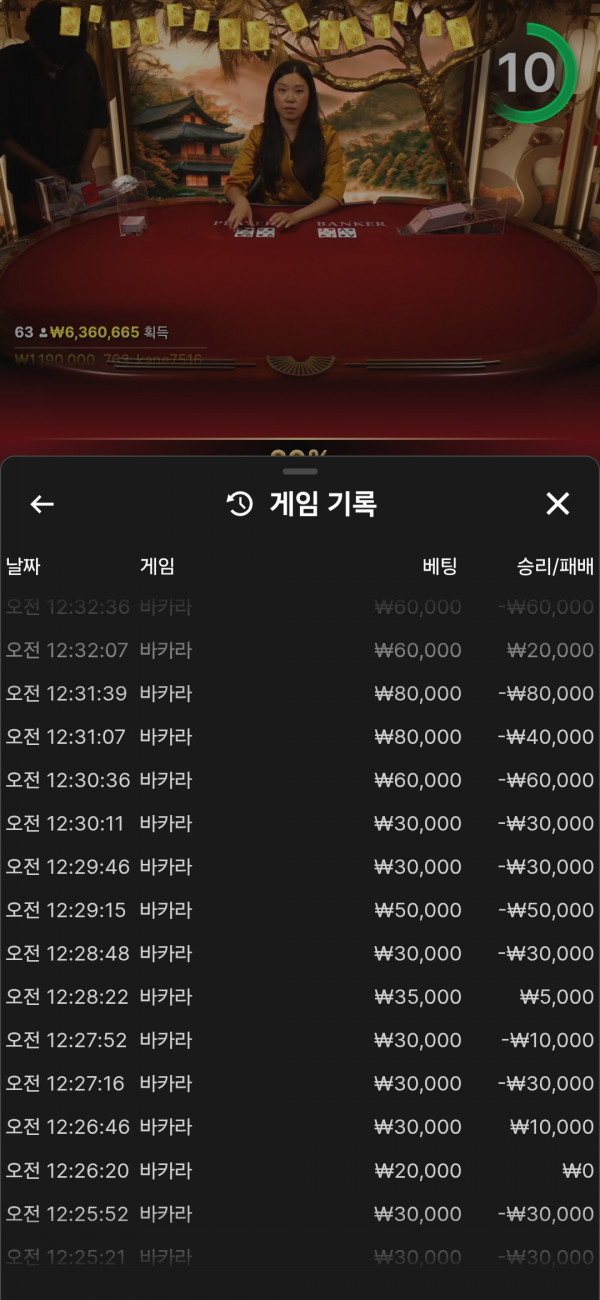This screenshot has height=1300, width=600.
Task: Go back from the 게임 기록 panel
Action: (42, 504)
